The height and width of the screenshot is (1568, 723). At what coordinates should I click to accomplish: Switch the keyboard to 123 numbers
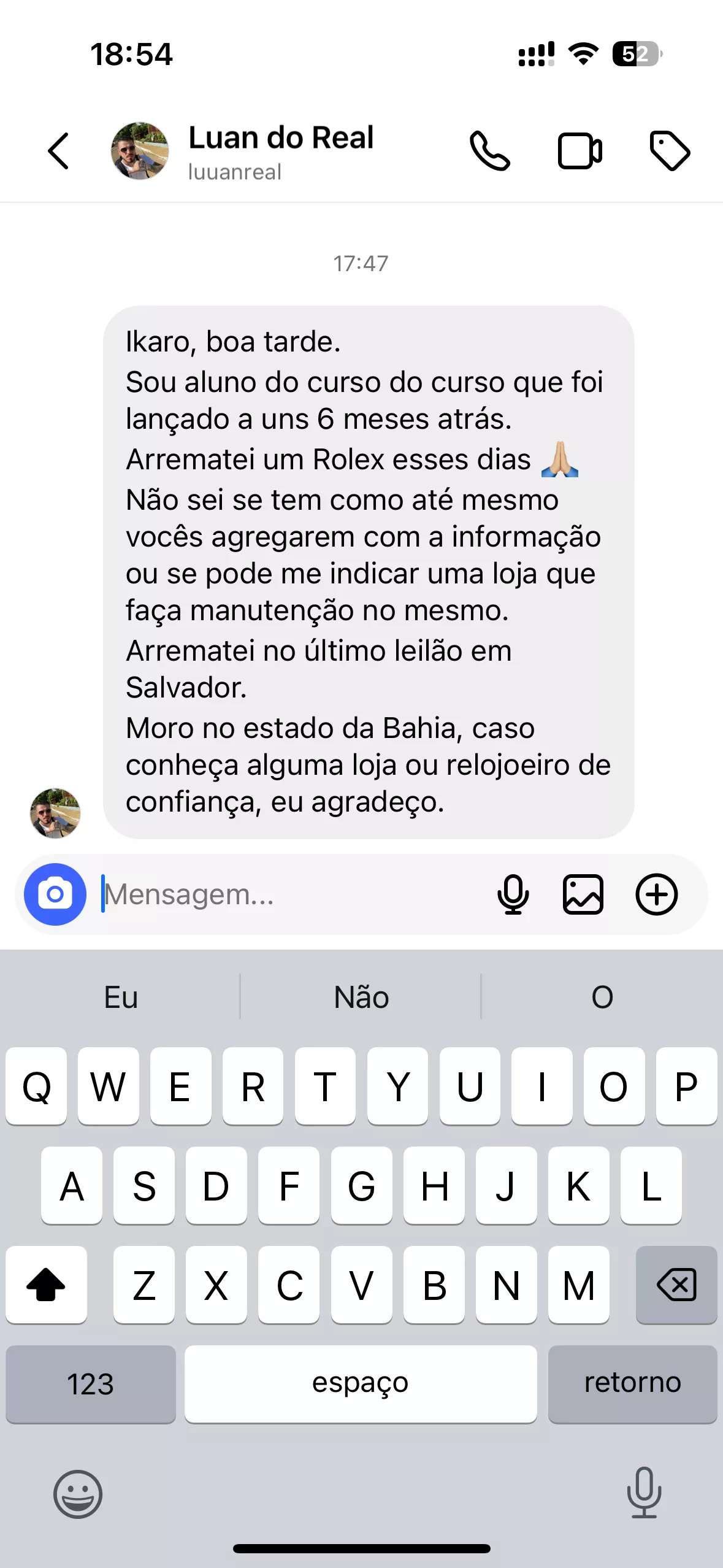coord(91,1384)
